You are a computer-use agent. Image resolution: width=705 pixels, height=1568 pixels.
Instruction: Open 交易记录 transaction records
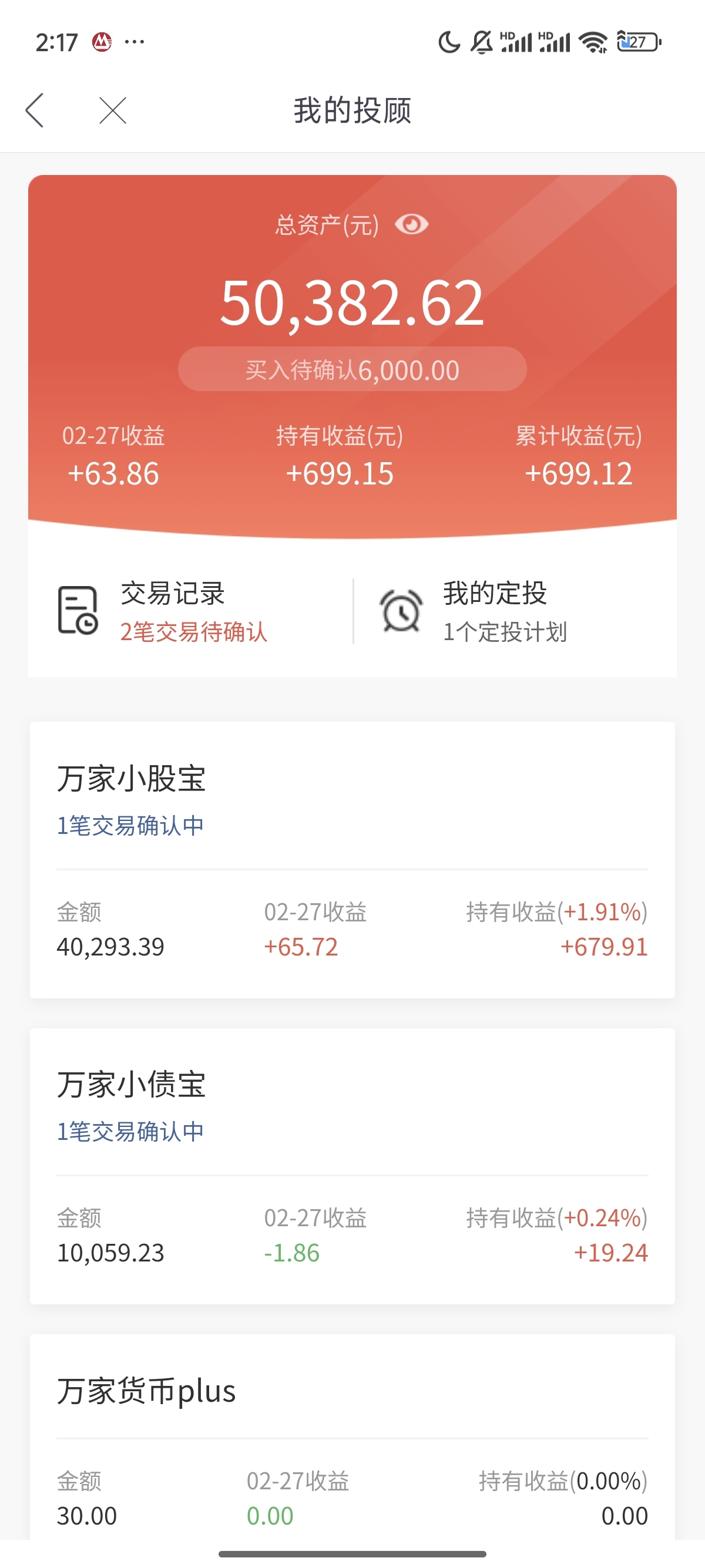190,611
